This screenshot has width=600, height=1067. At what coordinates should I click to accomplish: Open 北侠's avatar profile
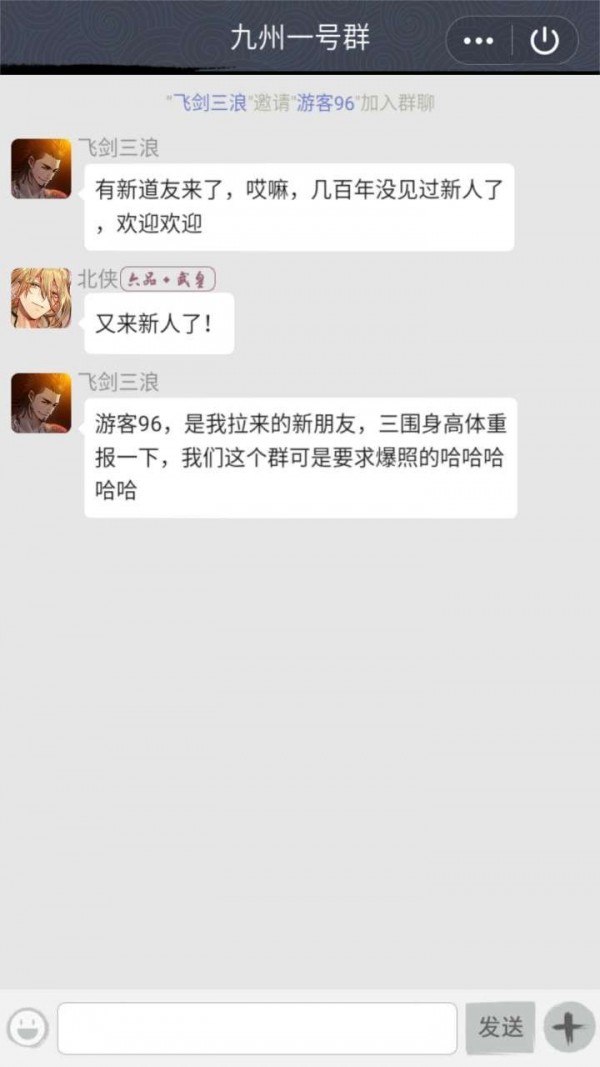(41, 298)
